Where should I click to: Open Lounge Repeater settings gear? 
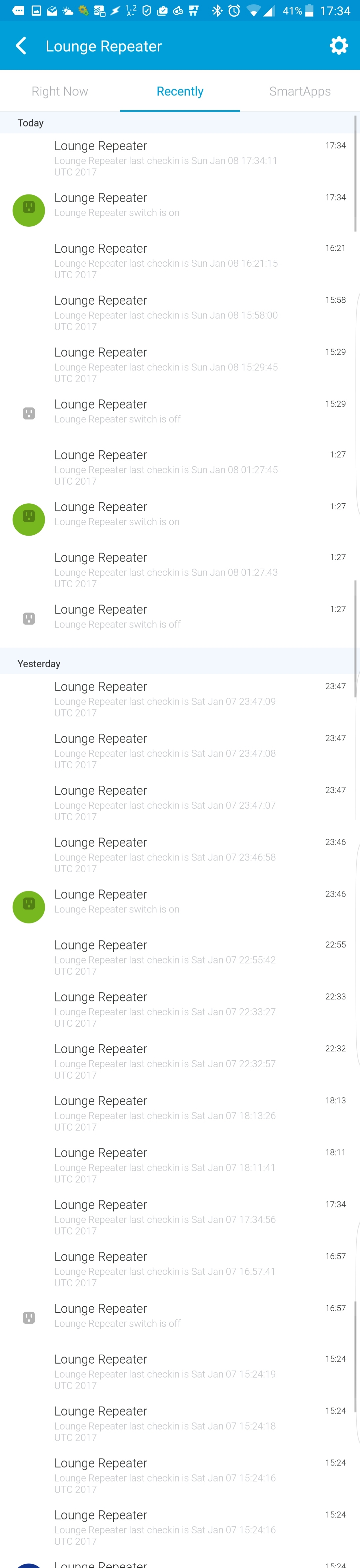click(338, 46)
